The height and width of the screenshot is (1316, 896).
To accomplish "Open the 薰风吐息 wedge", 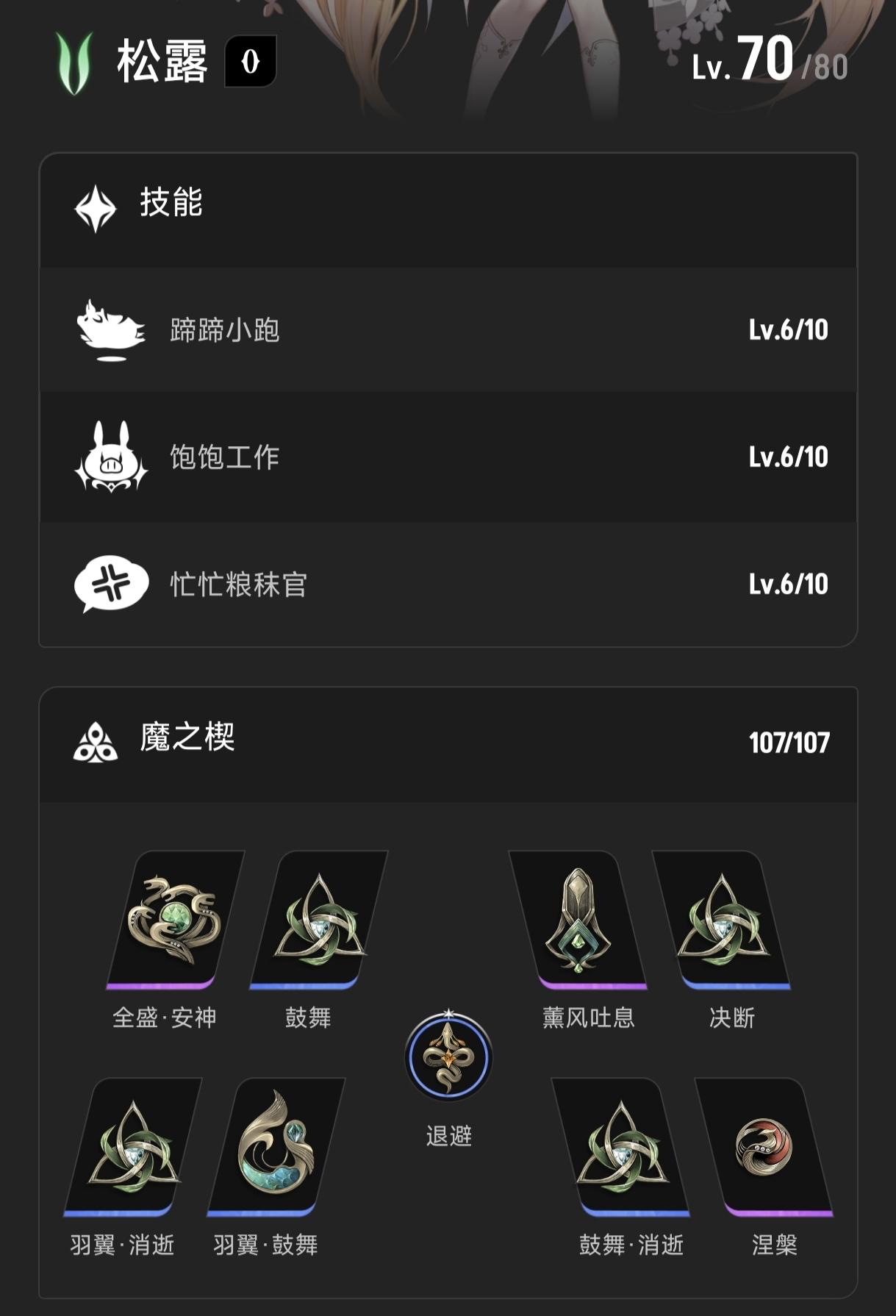I will [x=578, y=920].
